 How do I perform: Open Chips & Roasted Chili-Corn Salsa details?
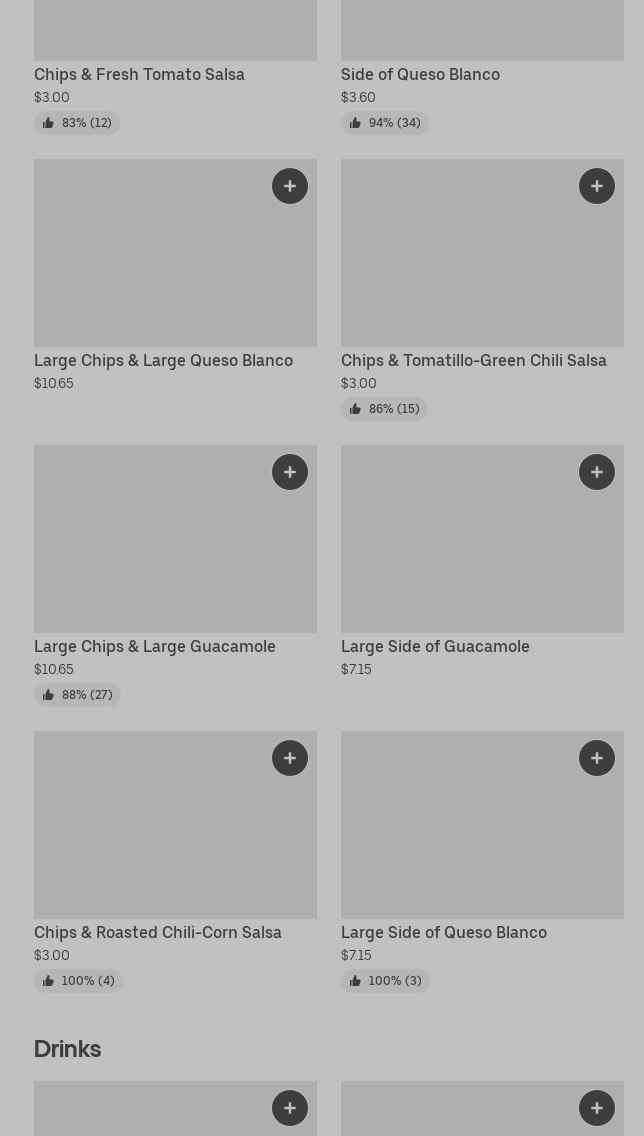coord(157,932)
